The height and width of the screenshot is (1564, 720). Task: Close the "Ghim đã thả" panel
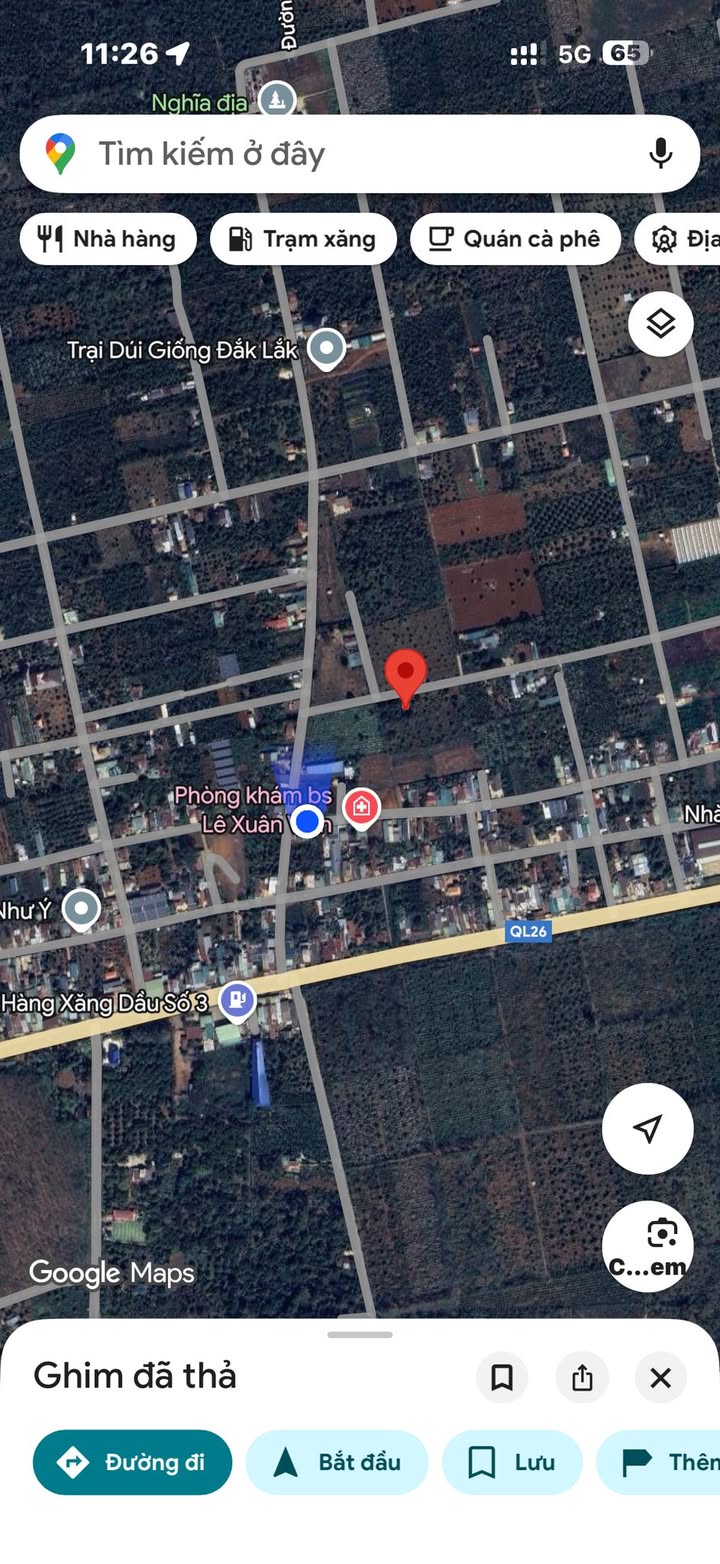660,1378
